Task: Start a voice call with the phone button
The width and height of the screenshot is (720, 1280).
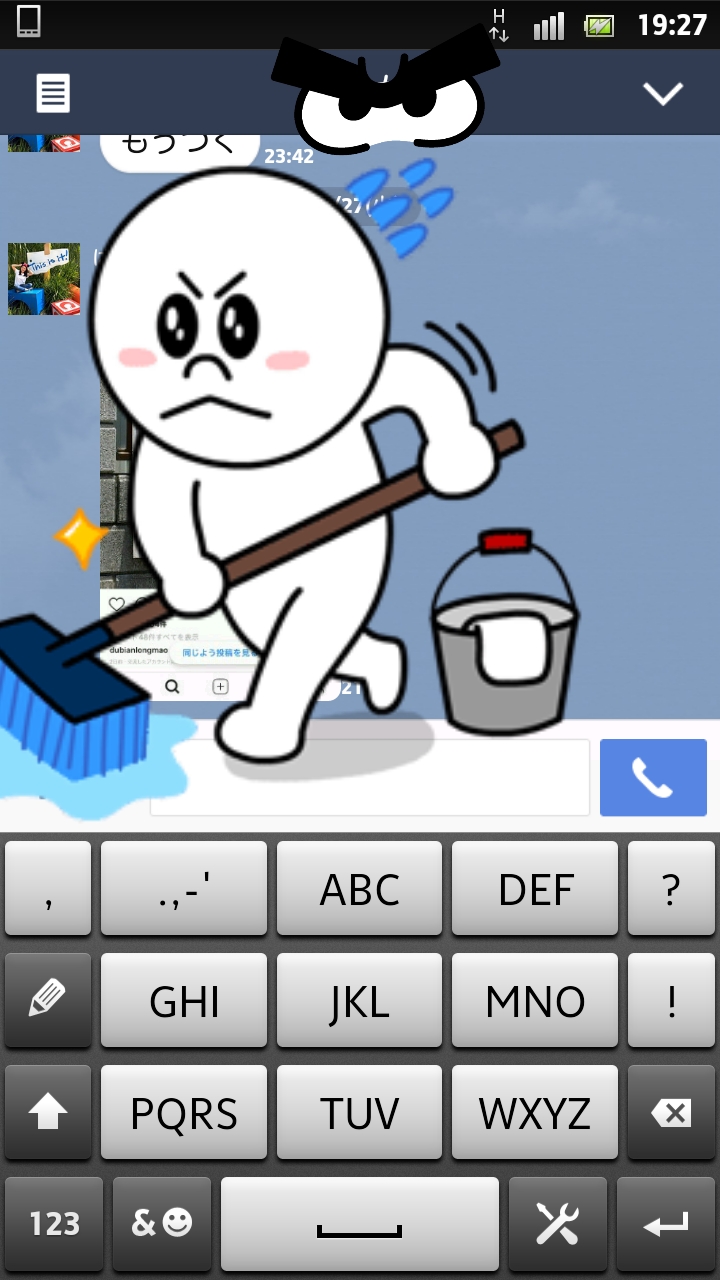Action: [x=653, y=778]
